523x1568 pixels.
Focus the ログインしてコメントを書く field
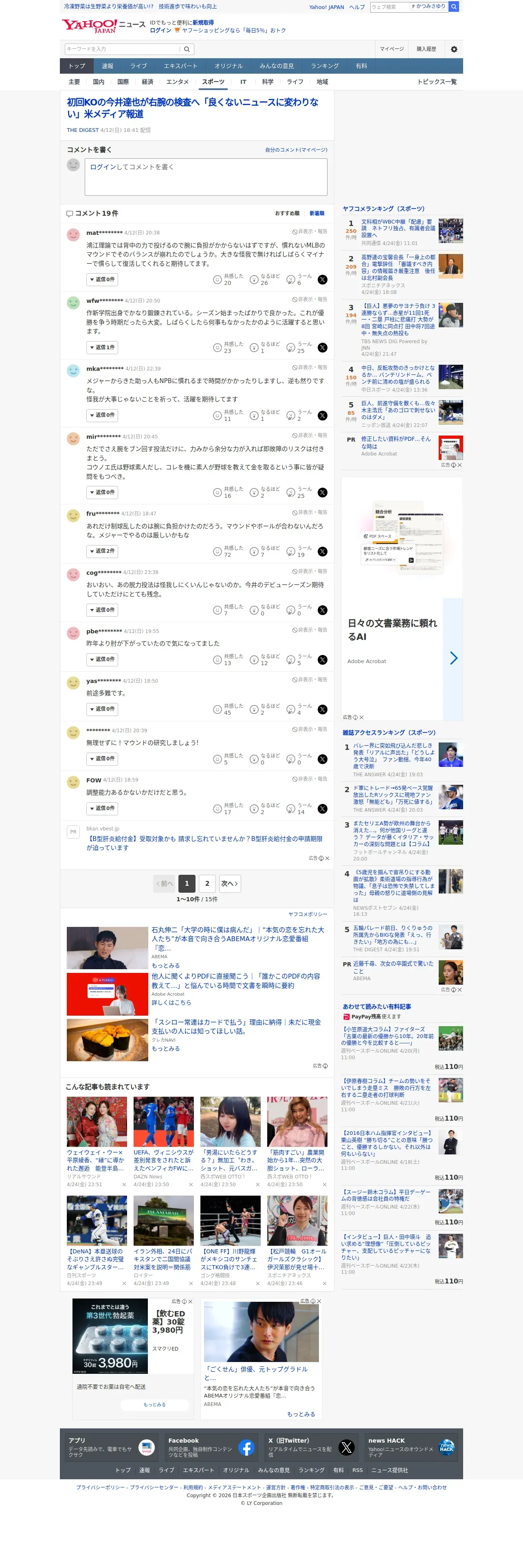click(x=206, y=177)
